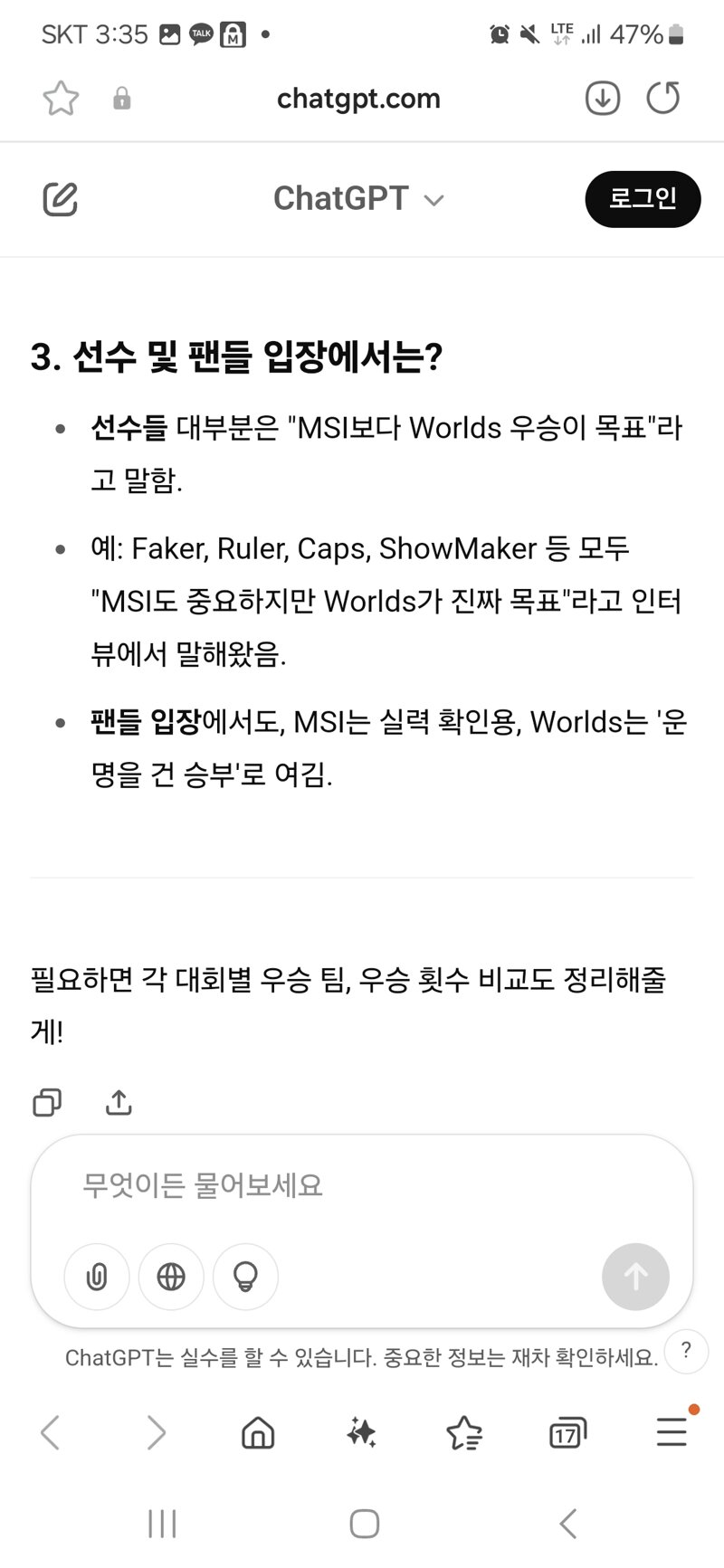This screenshot has height=1568, width=724.
Task: Turn on reasoning with the lightbulb icon
Action: (245, 1277)
